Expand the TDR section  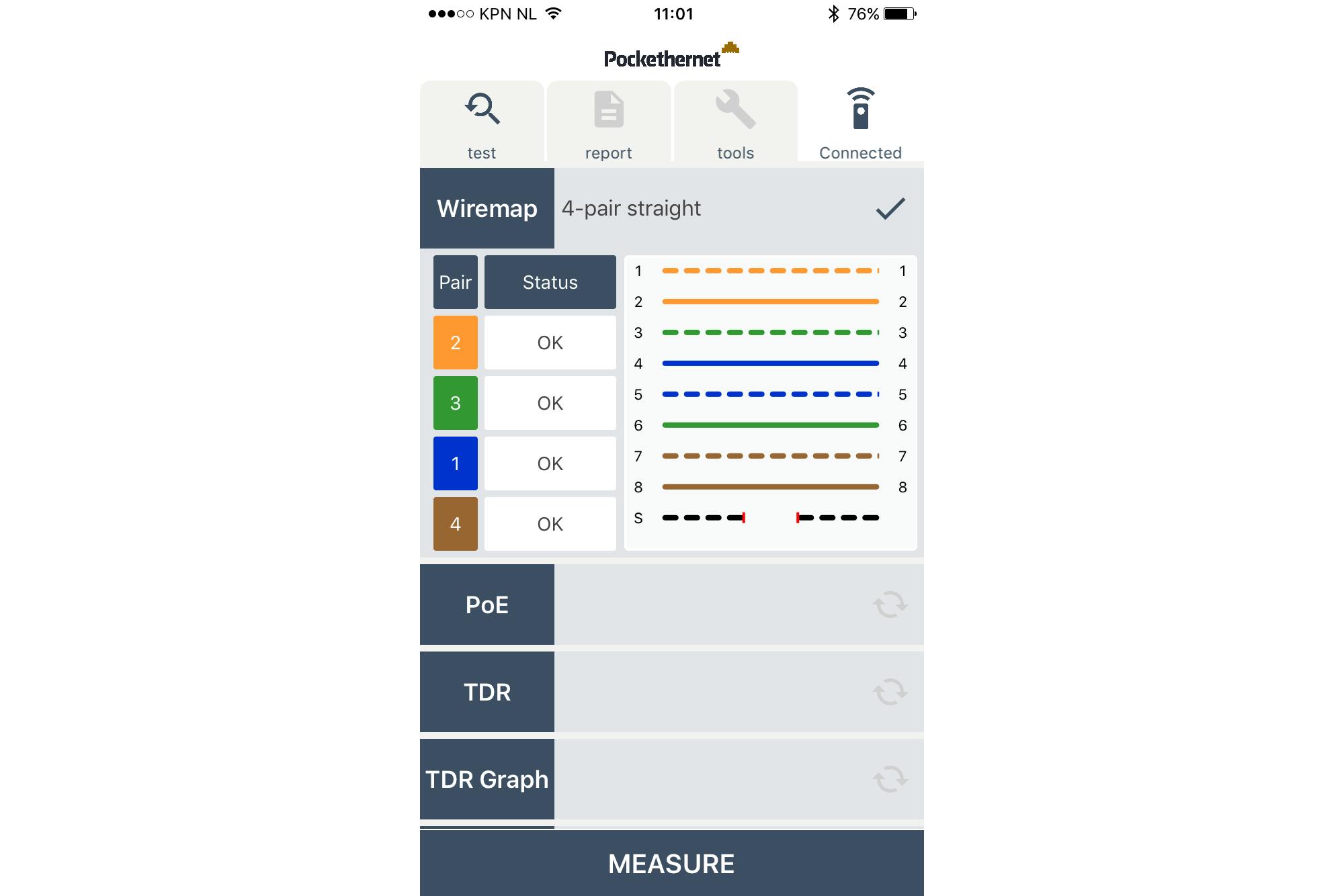tap(487, 692)
